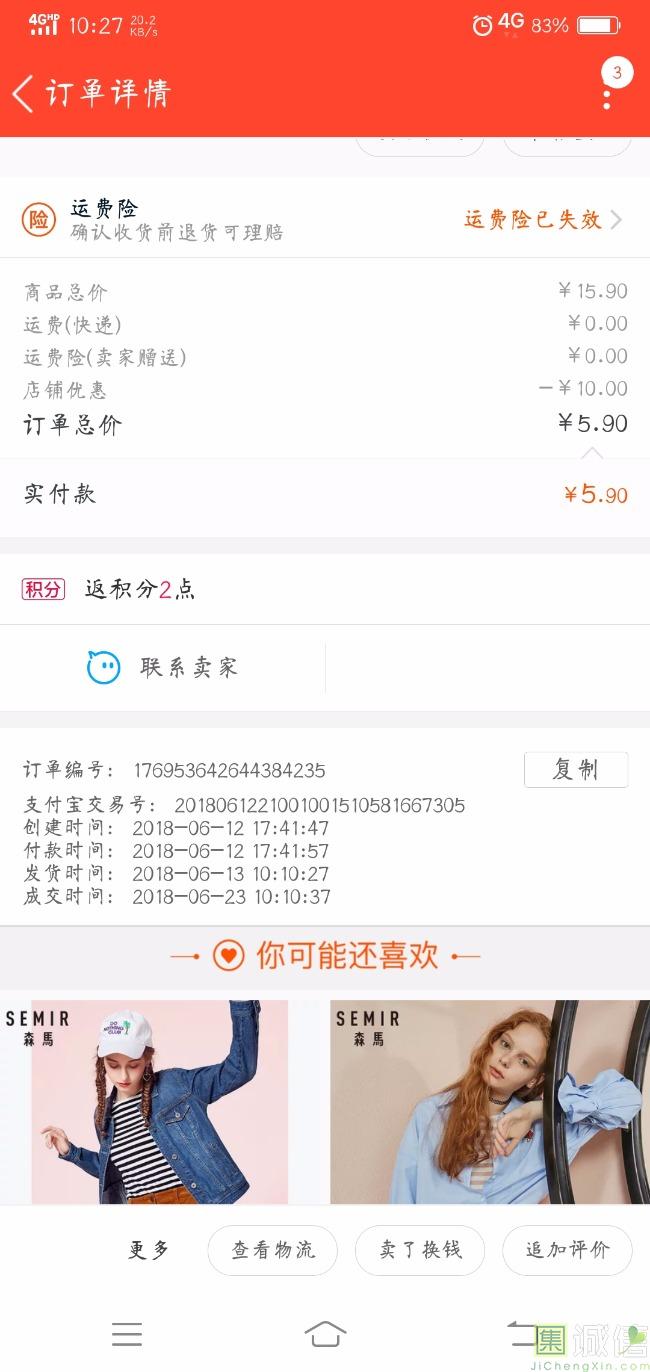Select 查看物流 to view logistics
This screenshot has height=1372, width=650.
pyautogui.click(x=272, y=1250)
